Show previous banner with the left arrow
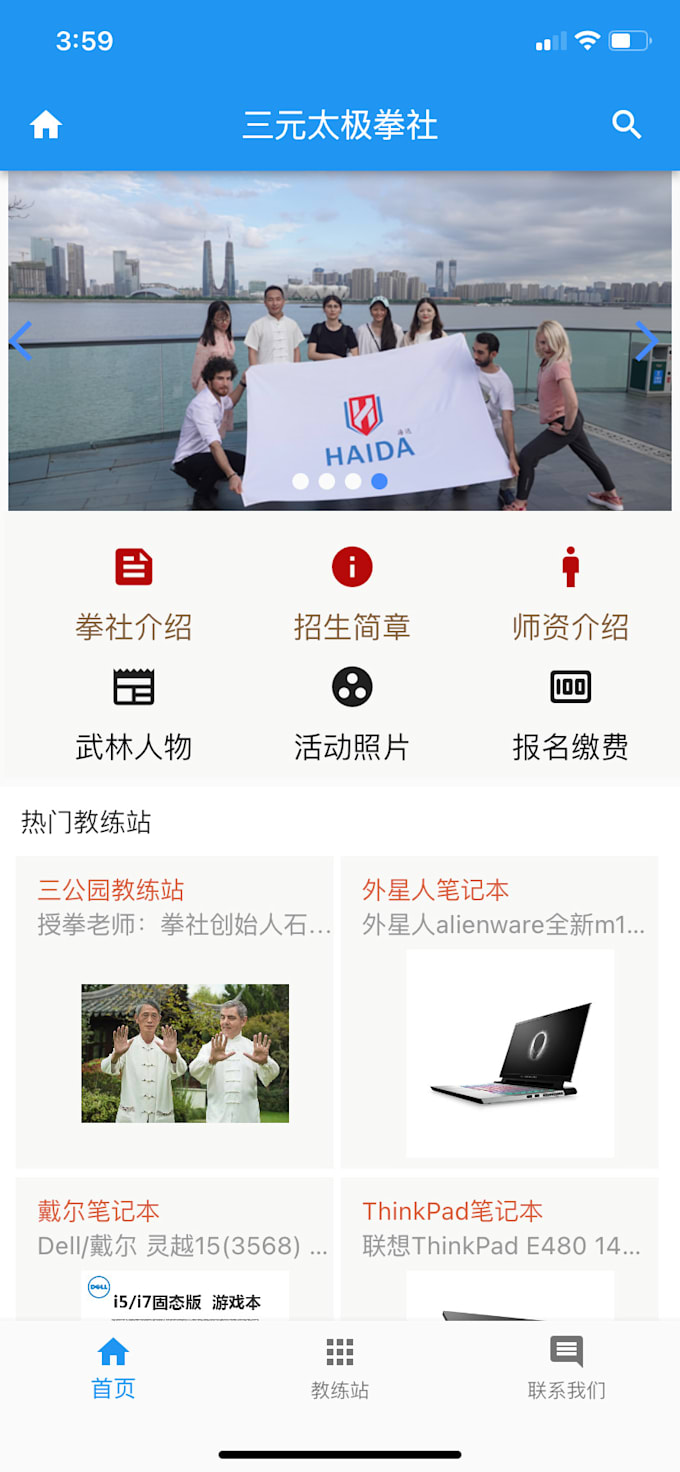 click(x=22, y=341)
